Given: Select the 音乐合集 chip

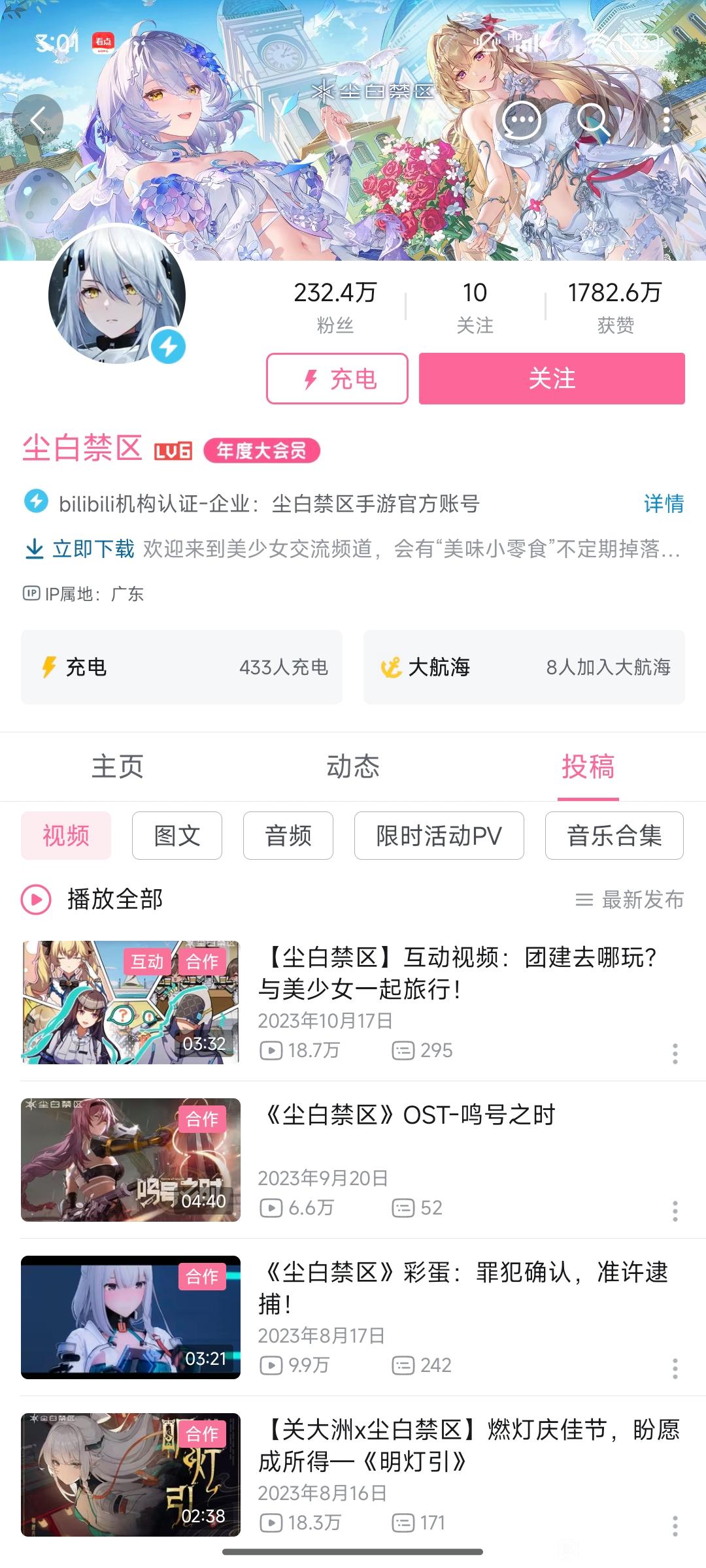Looking at the screenshot, I should pos(614,836).
